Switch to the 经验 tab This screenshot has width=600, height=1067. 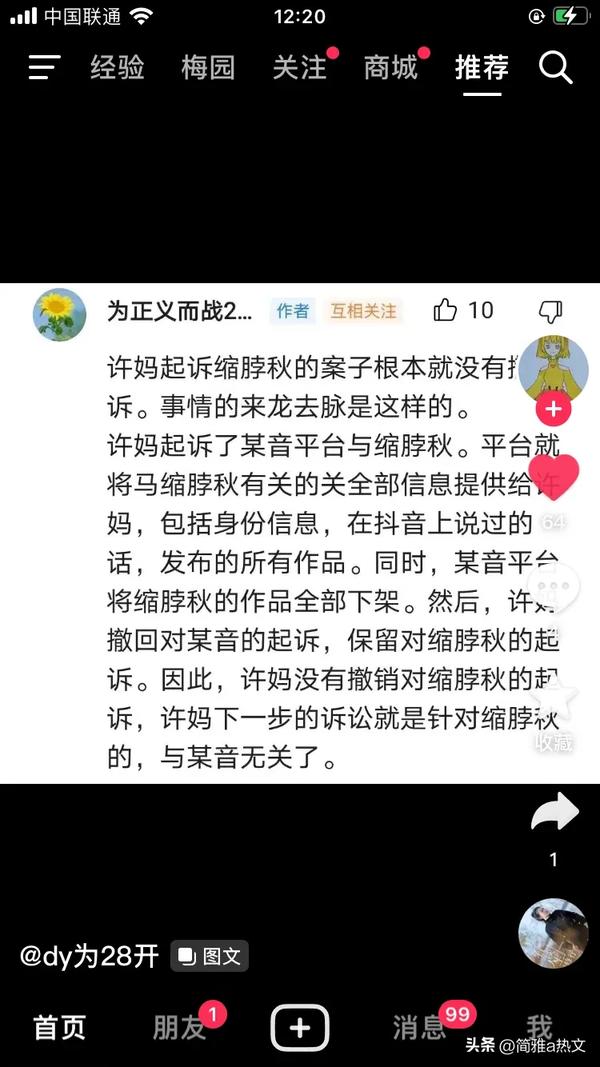coord(117,68)
